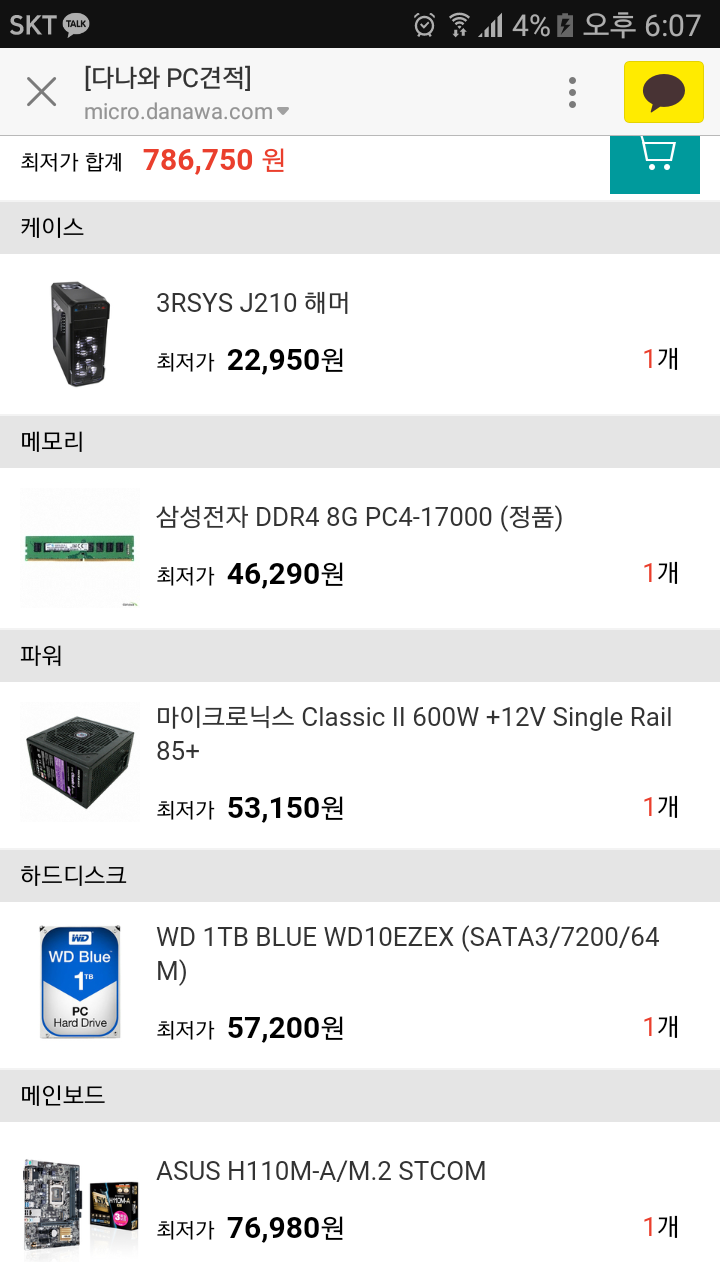Screen dimensions: 720x1280
Task: Open the 3RSYS J210 해머 case item
Action: pyautogui.click(x=253, y=303)
